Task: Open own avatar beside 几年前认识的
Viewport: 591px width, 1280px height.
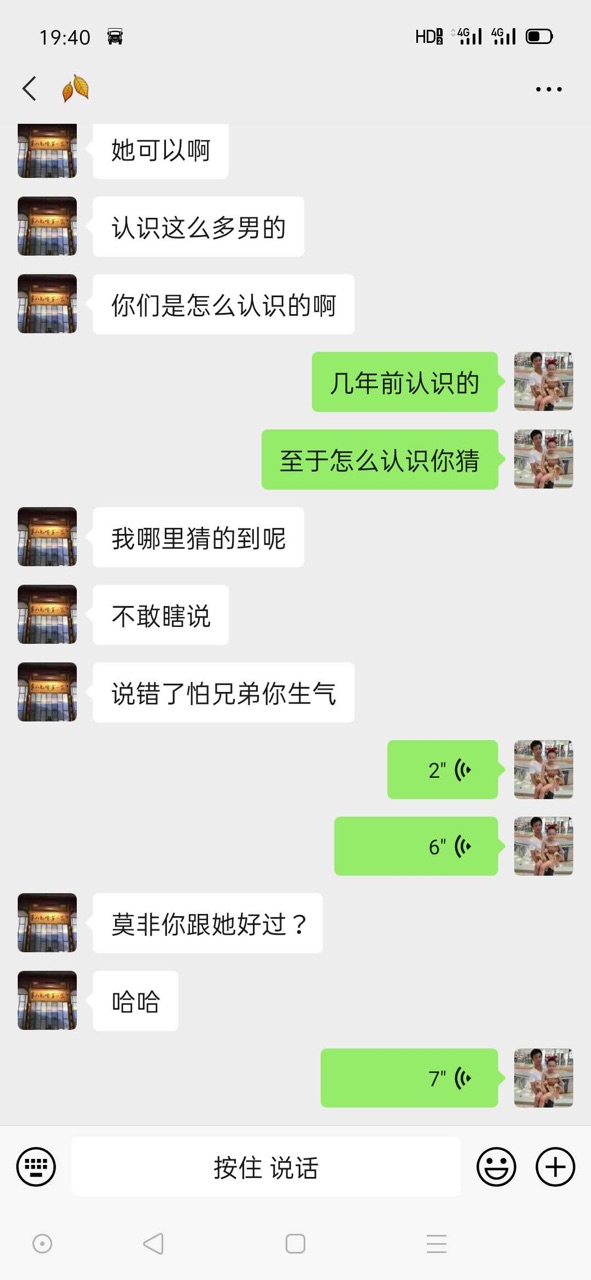Action: [543, 381]
